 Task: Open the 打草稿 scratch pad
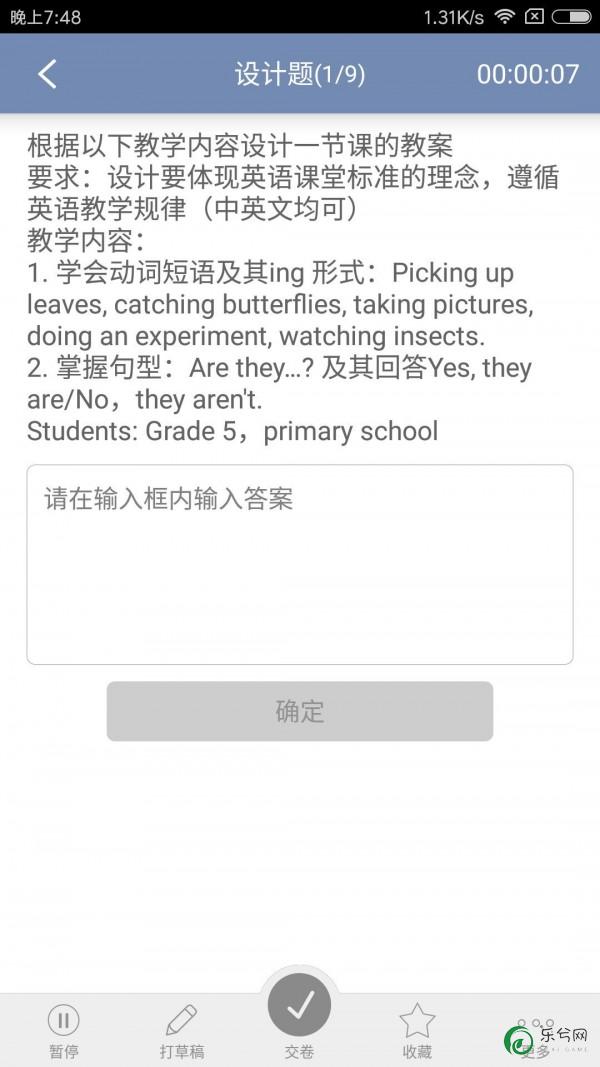coord(182,1031)
